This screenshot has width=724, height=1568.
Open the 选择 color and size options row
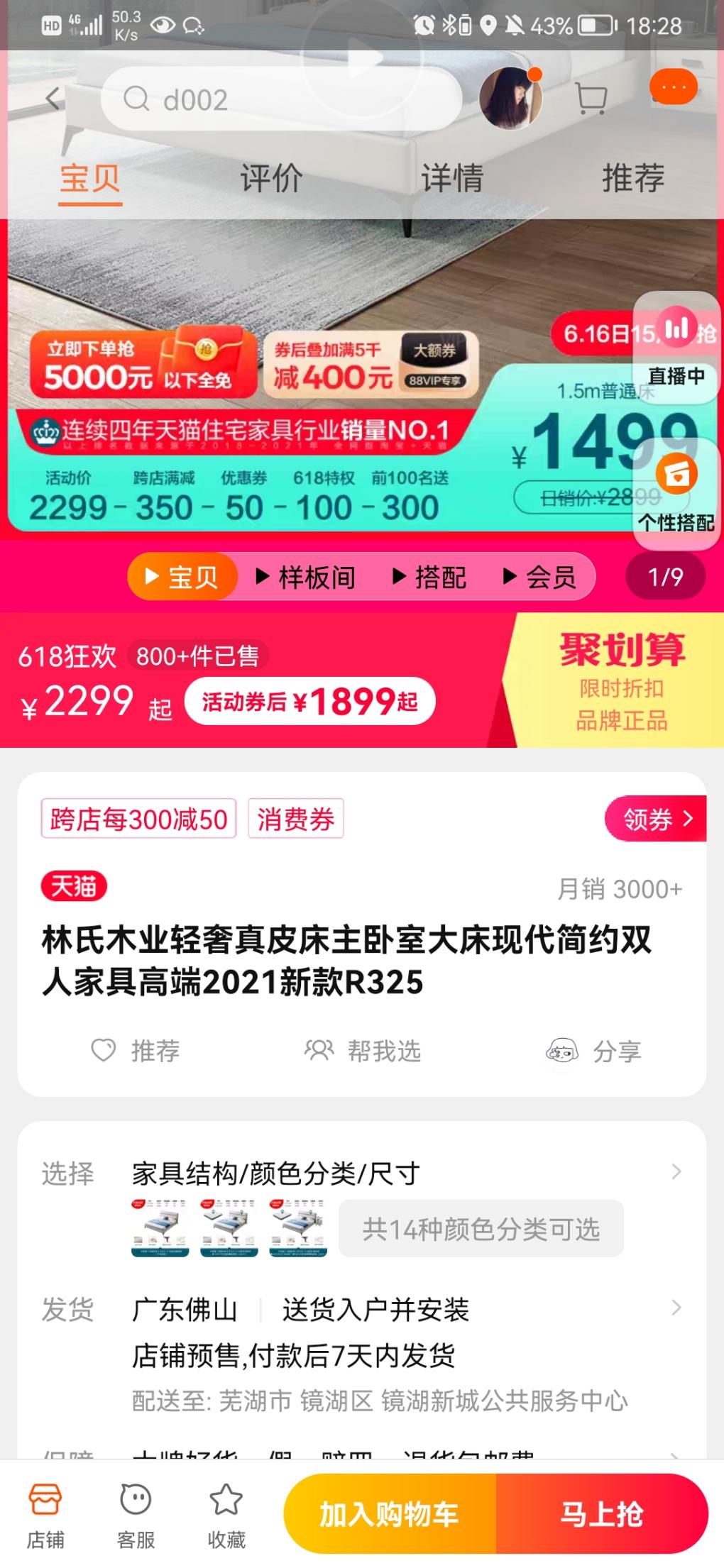pos(362,1206)
